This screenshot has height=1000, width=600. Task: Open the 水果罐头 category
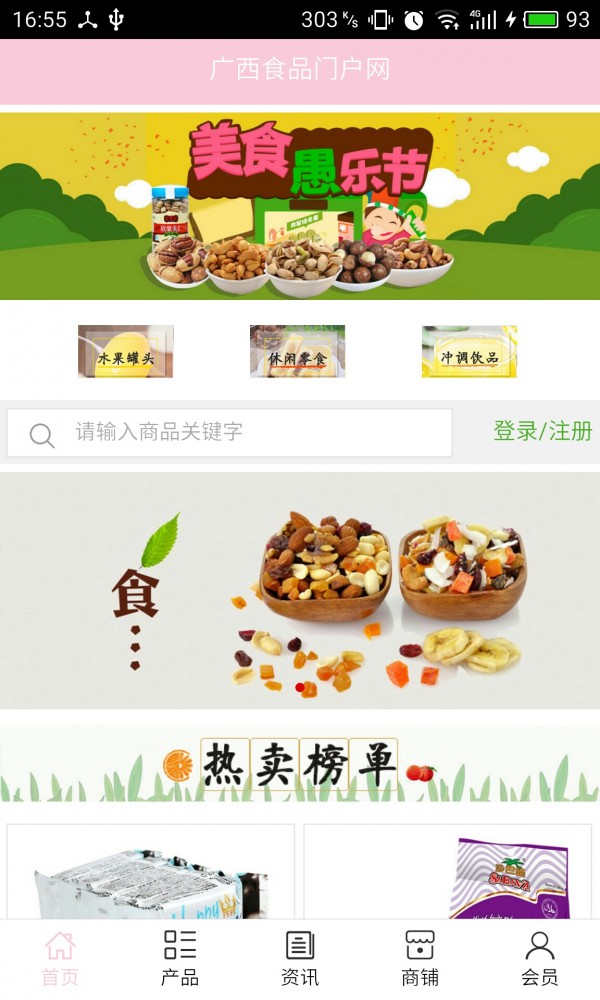point(126,352)
